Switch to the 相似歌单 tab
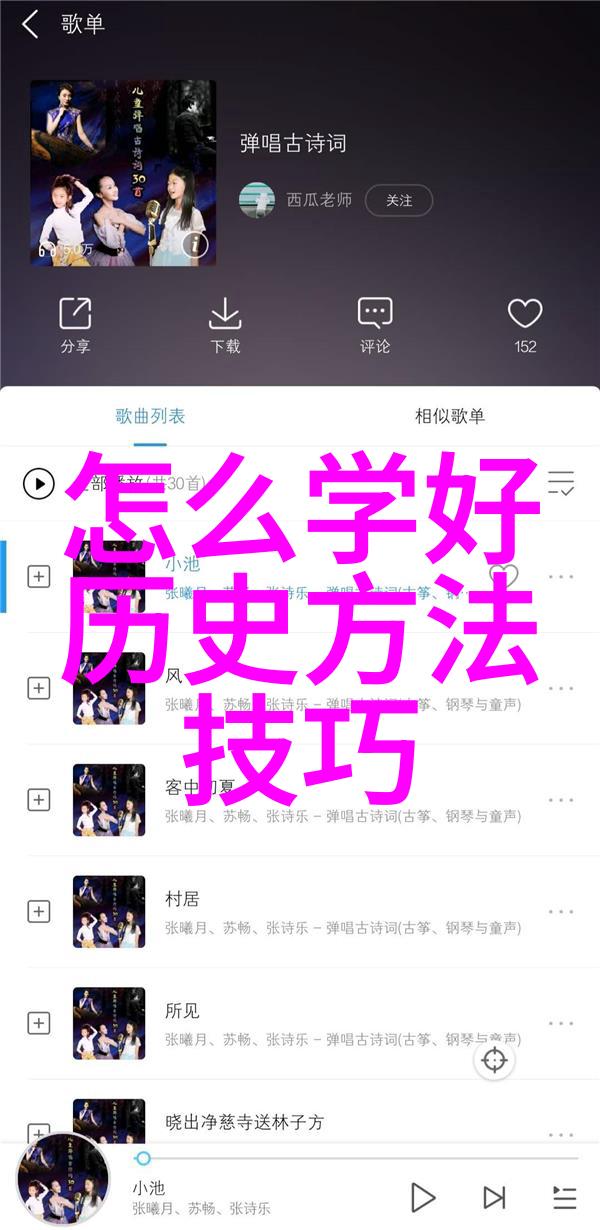 click(450, 416)
